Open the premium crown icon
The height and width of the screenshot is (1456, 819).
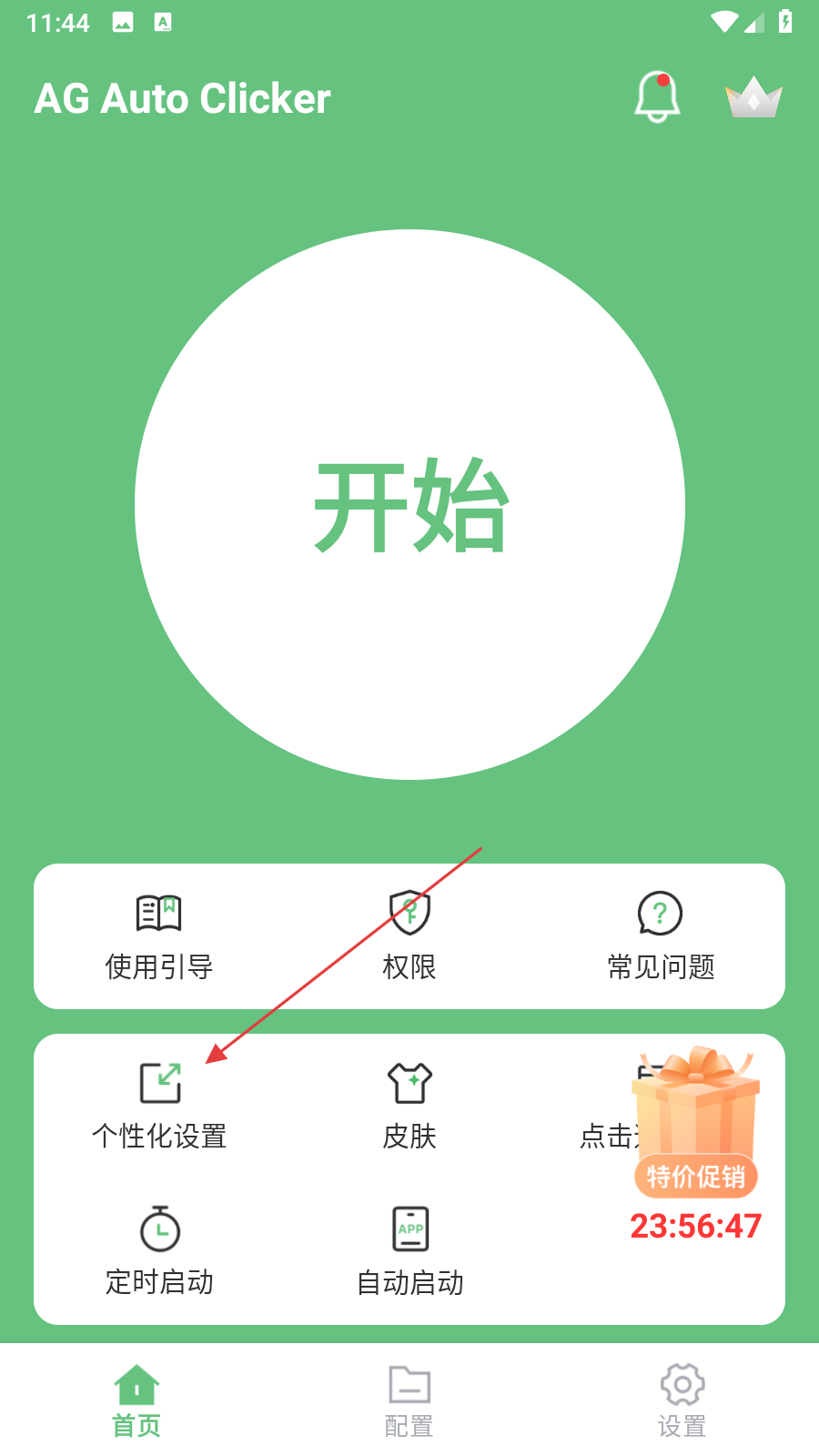pos(753,97)
